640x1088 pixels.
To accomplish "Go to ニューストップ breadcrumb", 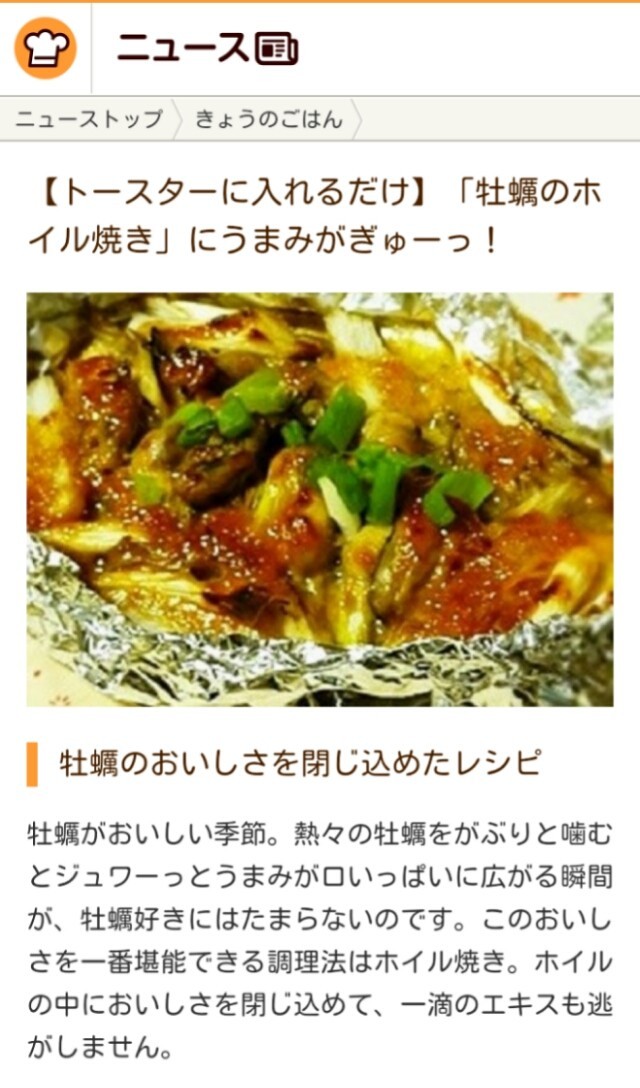I will pos(89,120).
